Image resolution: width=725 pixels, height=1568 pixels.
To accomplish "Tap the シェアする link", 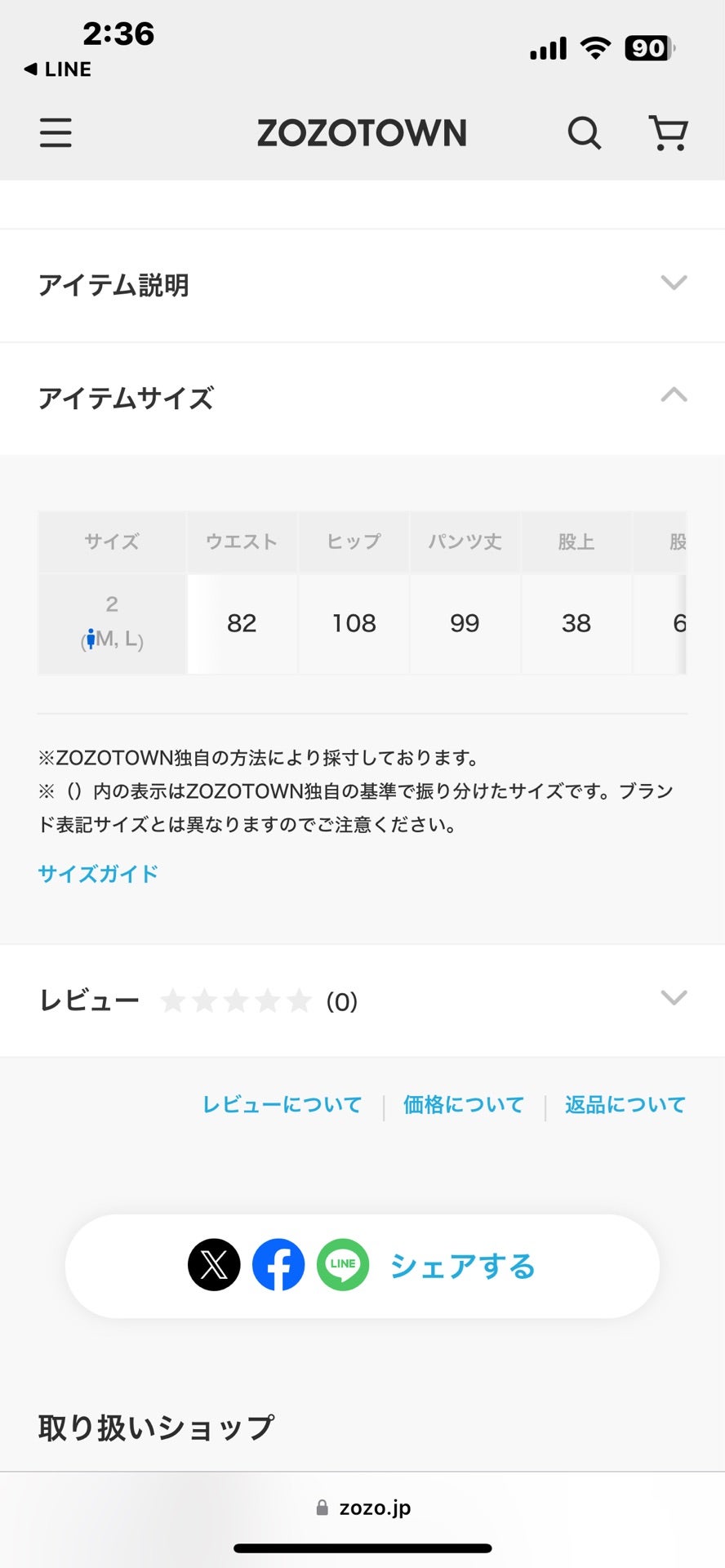I will (x=462, y=1267).
